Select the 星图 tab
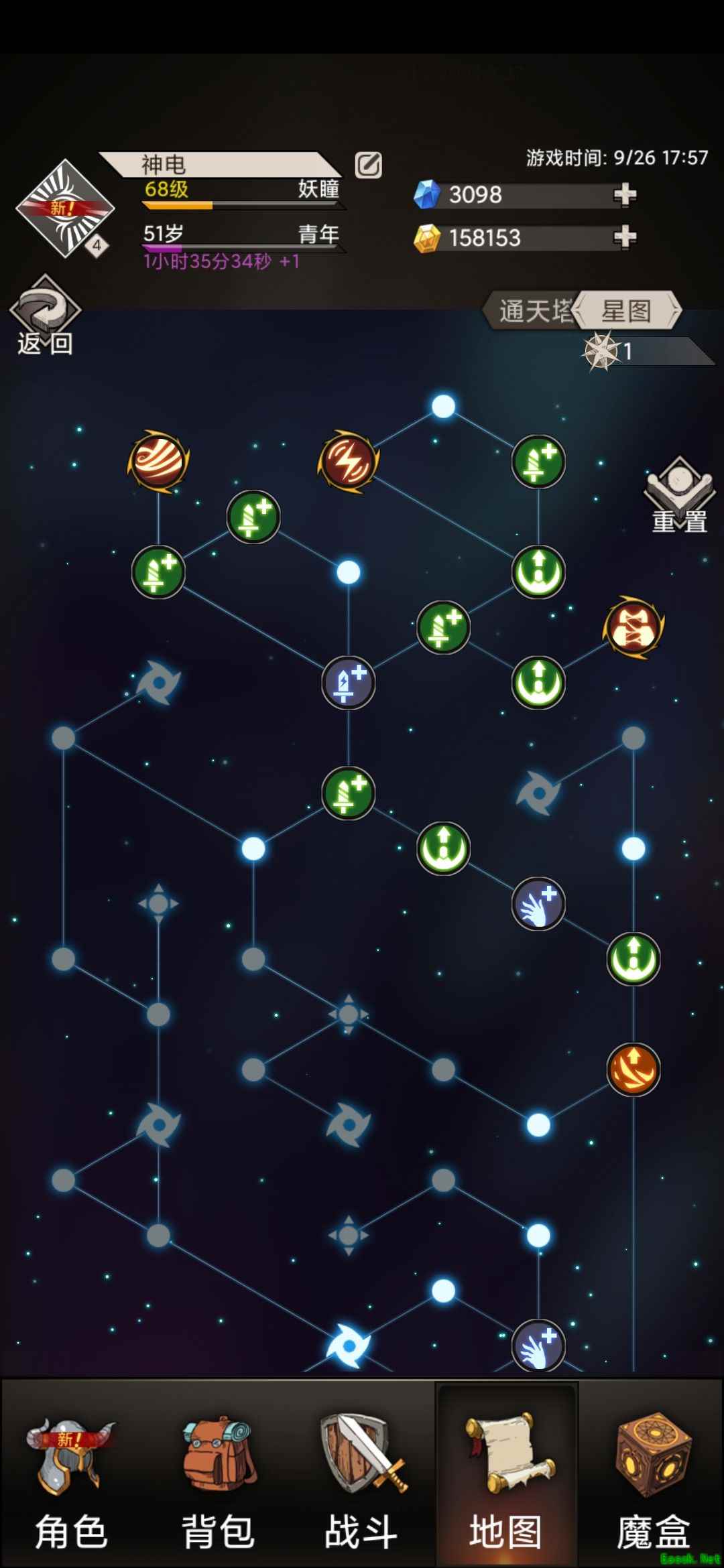The height and width of the screenshot is (1568, 724). [x=627, y=311]
